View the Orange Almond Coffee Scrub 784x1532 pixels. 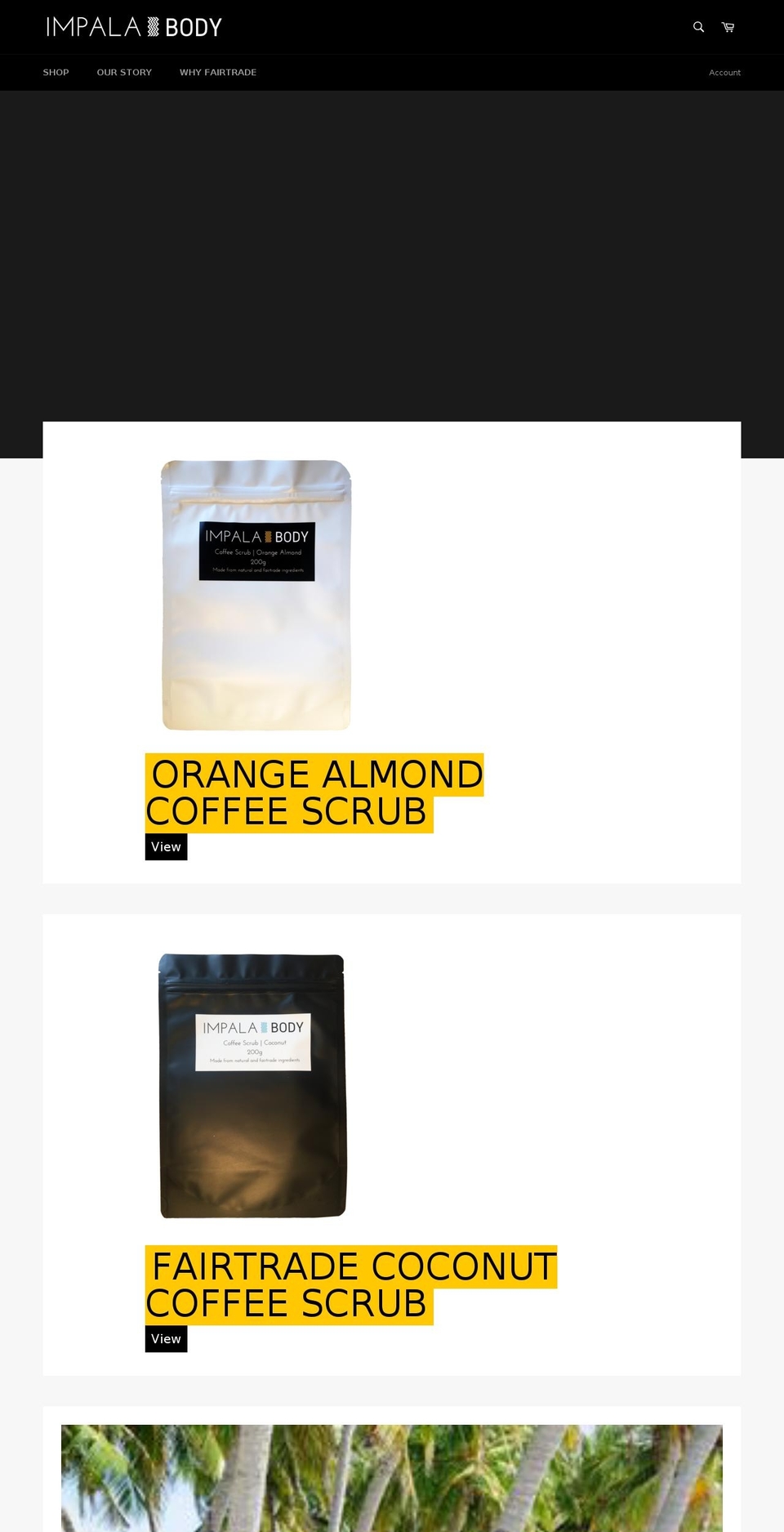(x=166, y=846)
